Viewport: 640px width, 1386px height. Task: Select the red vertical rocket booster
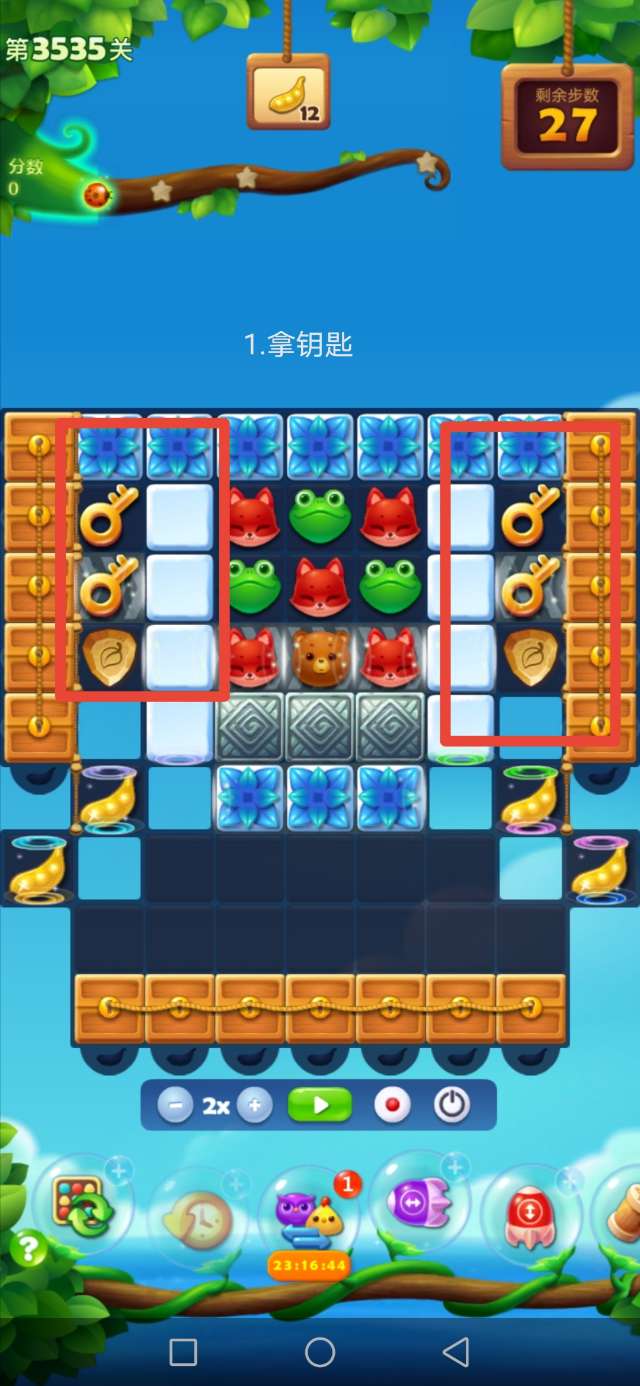click(529, 1213)
